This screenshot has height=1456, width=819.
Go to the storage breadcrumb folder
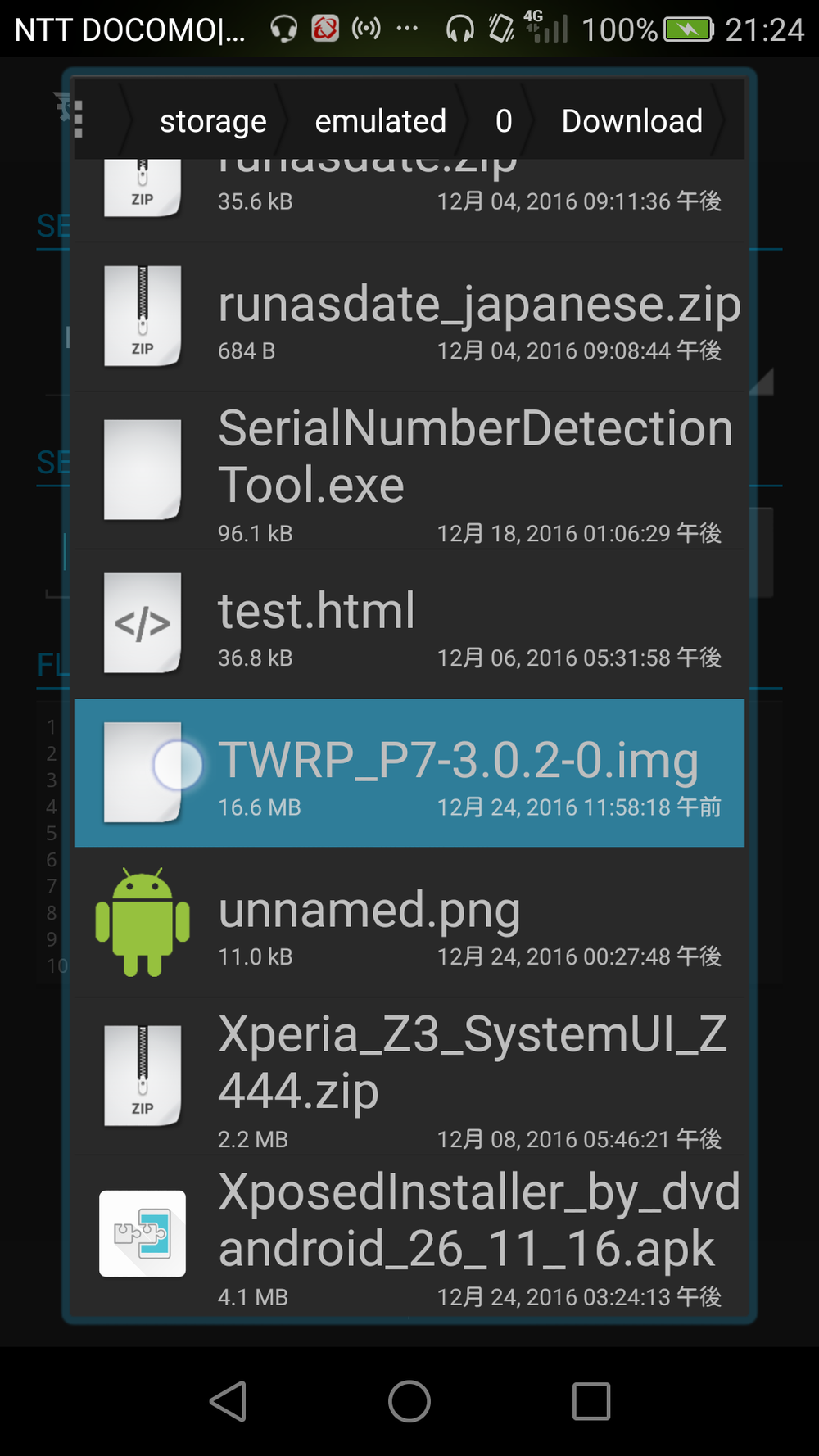tap(213, 121)
